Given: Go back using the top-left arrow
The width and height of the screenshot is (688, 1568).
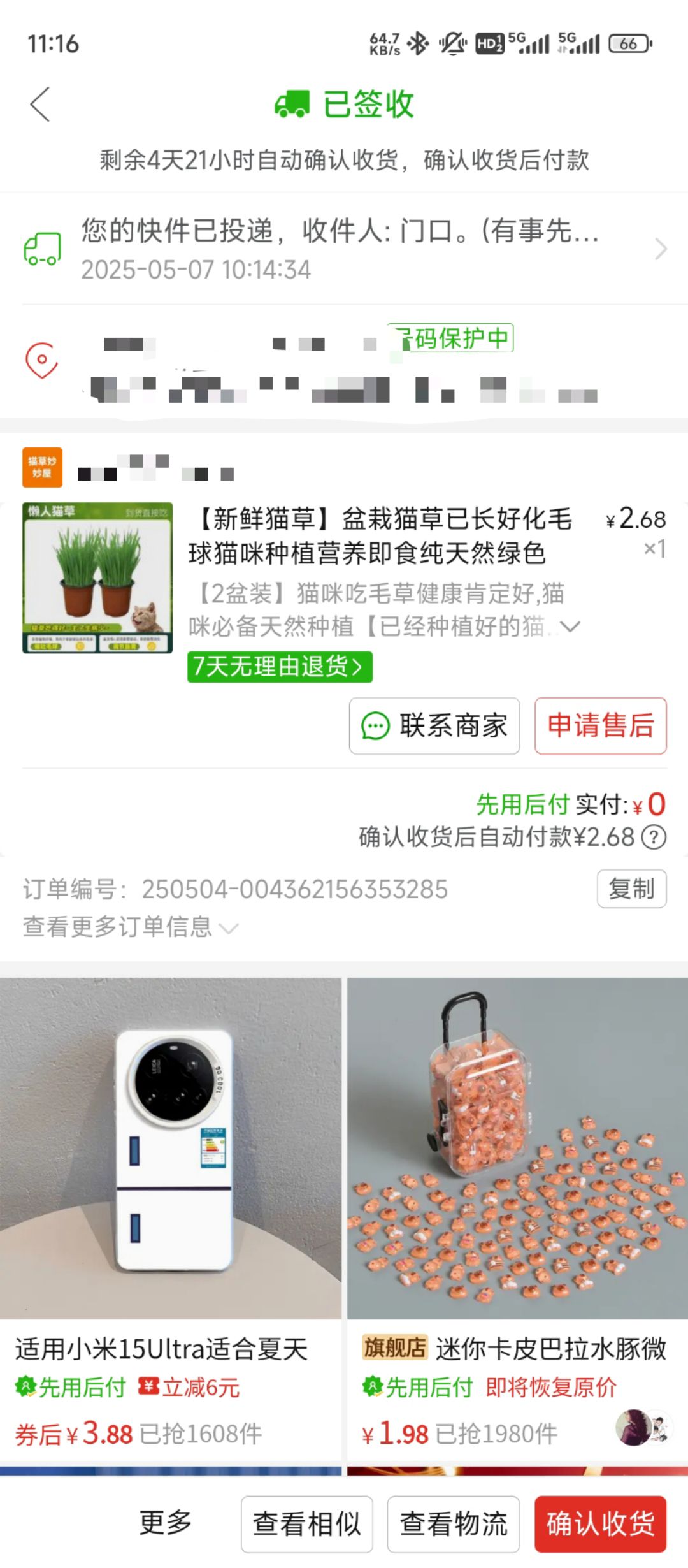Looking at the screenshot, I should coord(39,104).
